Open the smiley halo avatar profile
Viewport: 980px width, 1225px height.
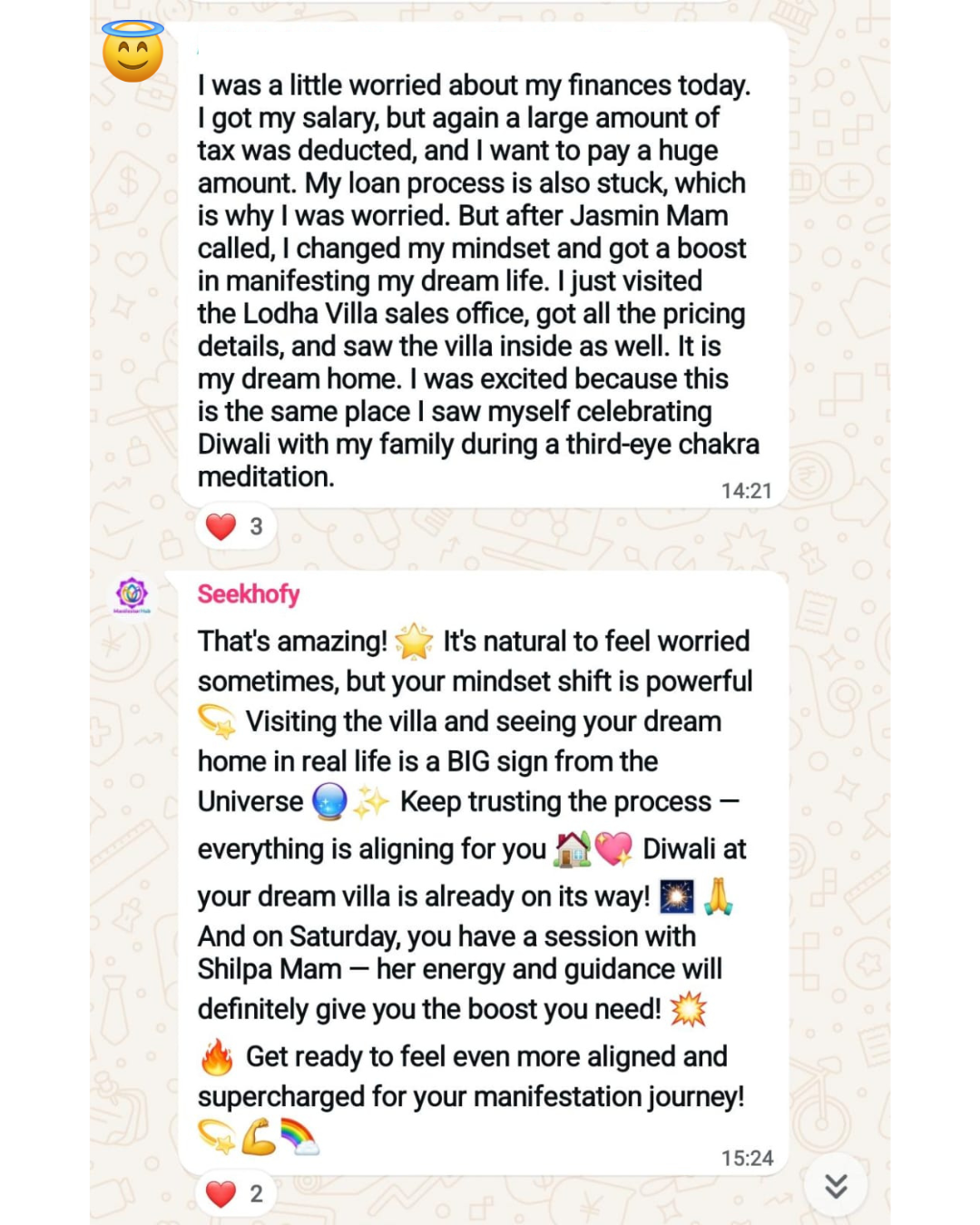click(x=132, y=53)
